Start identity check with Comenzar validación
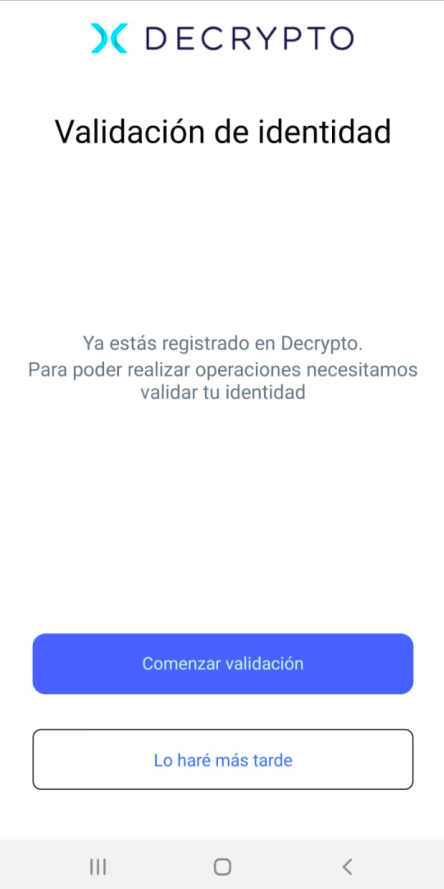Viewport: 444px width, 889px height. point(222,663)
